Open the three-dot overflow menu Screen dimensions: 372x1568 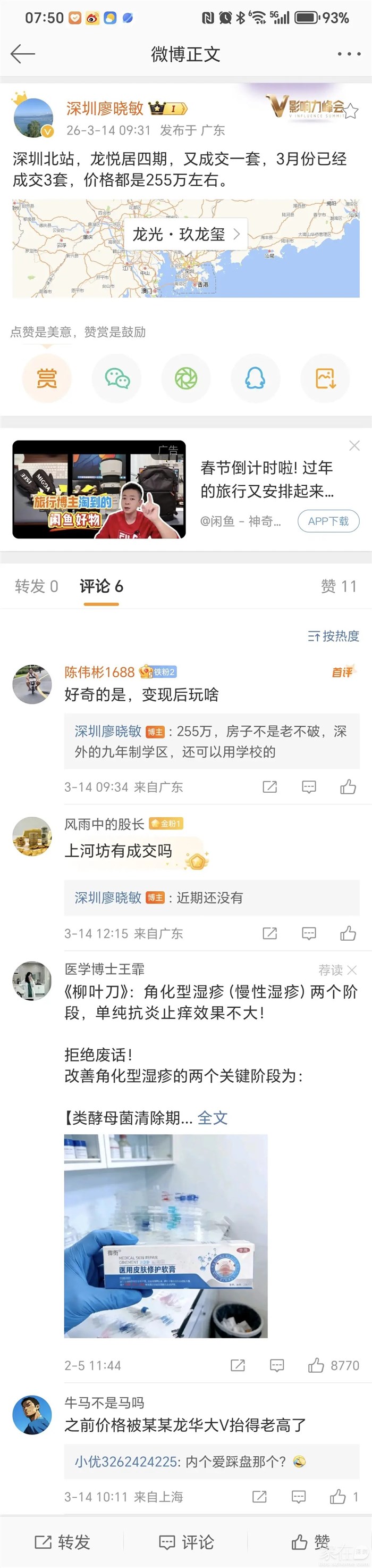[x=348, y=54]
